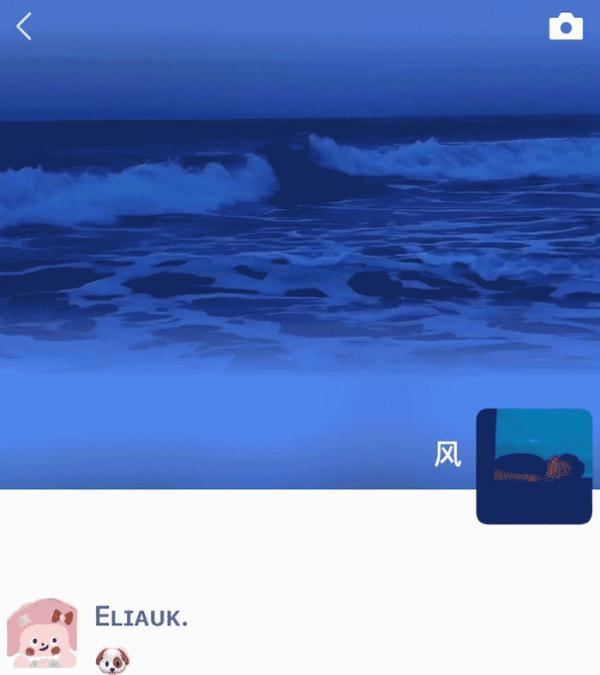The image size is (600, 675).
Task: Open Eliauk.'s avatar
Action: pyautogui.click(x=42, y=634)
